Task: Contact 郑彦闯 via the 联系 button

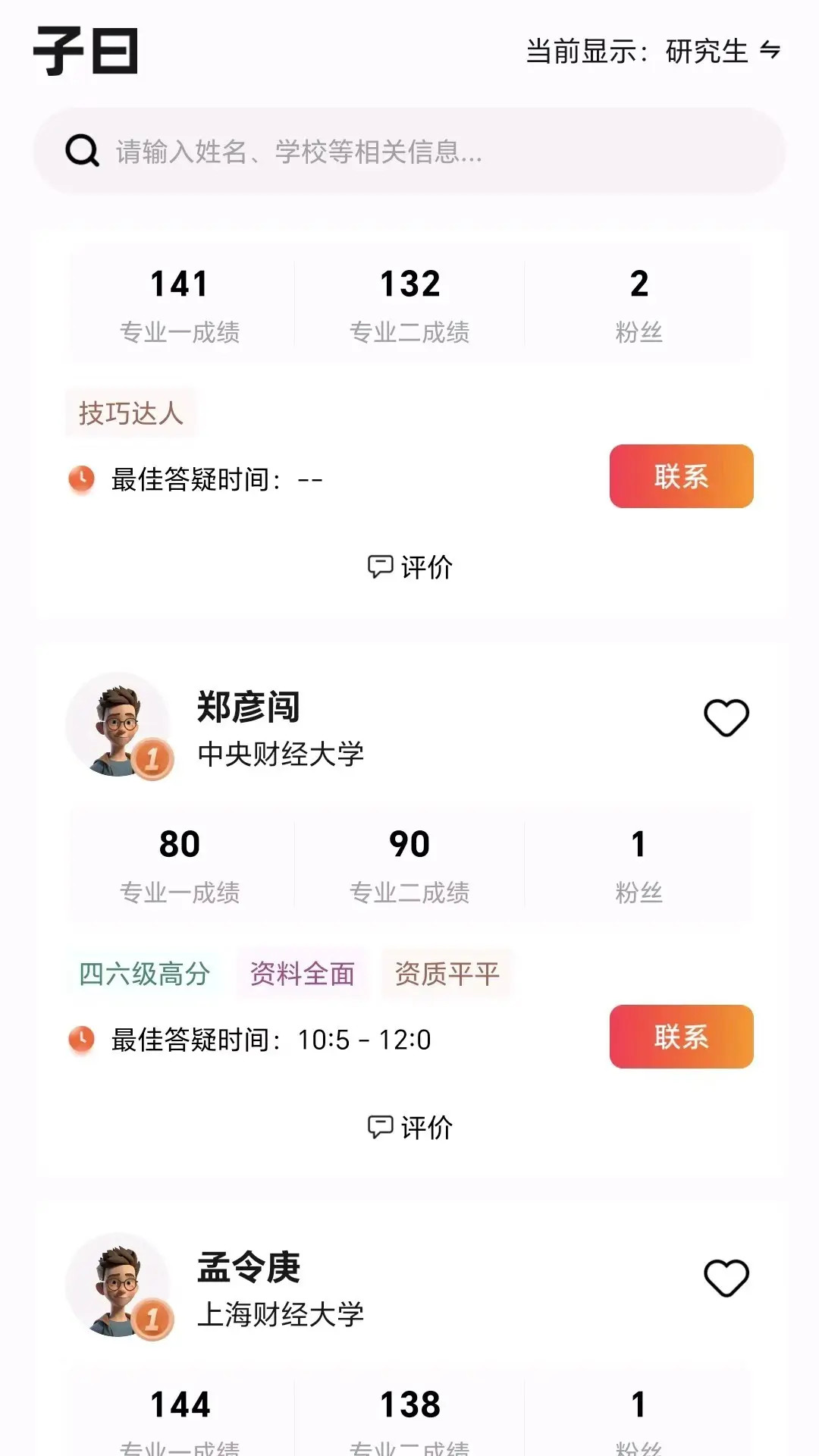Action: [681, 1037]
